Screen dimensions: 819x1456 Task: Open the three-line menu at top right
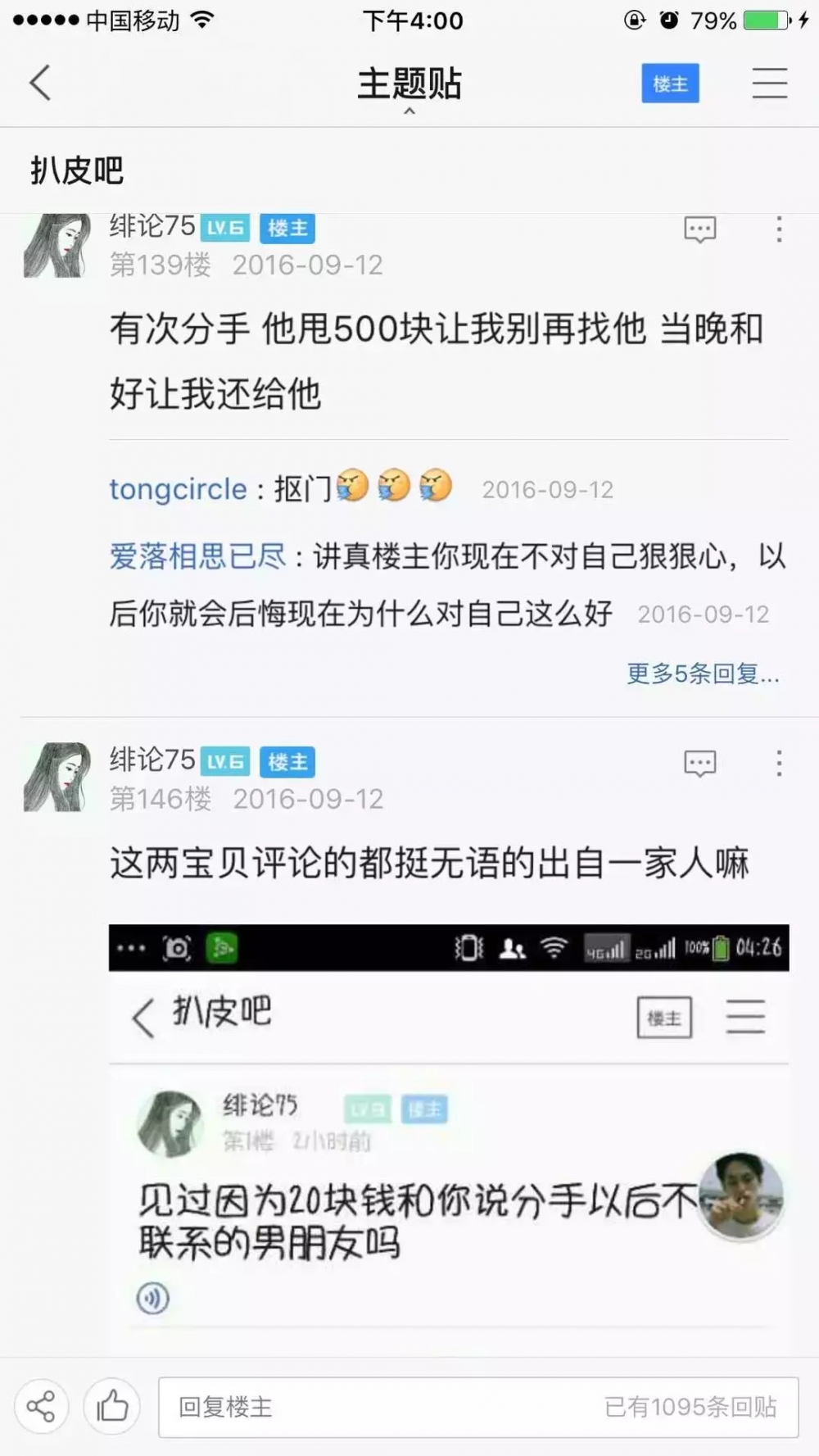tap(770, 84)
